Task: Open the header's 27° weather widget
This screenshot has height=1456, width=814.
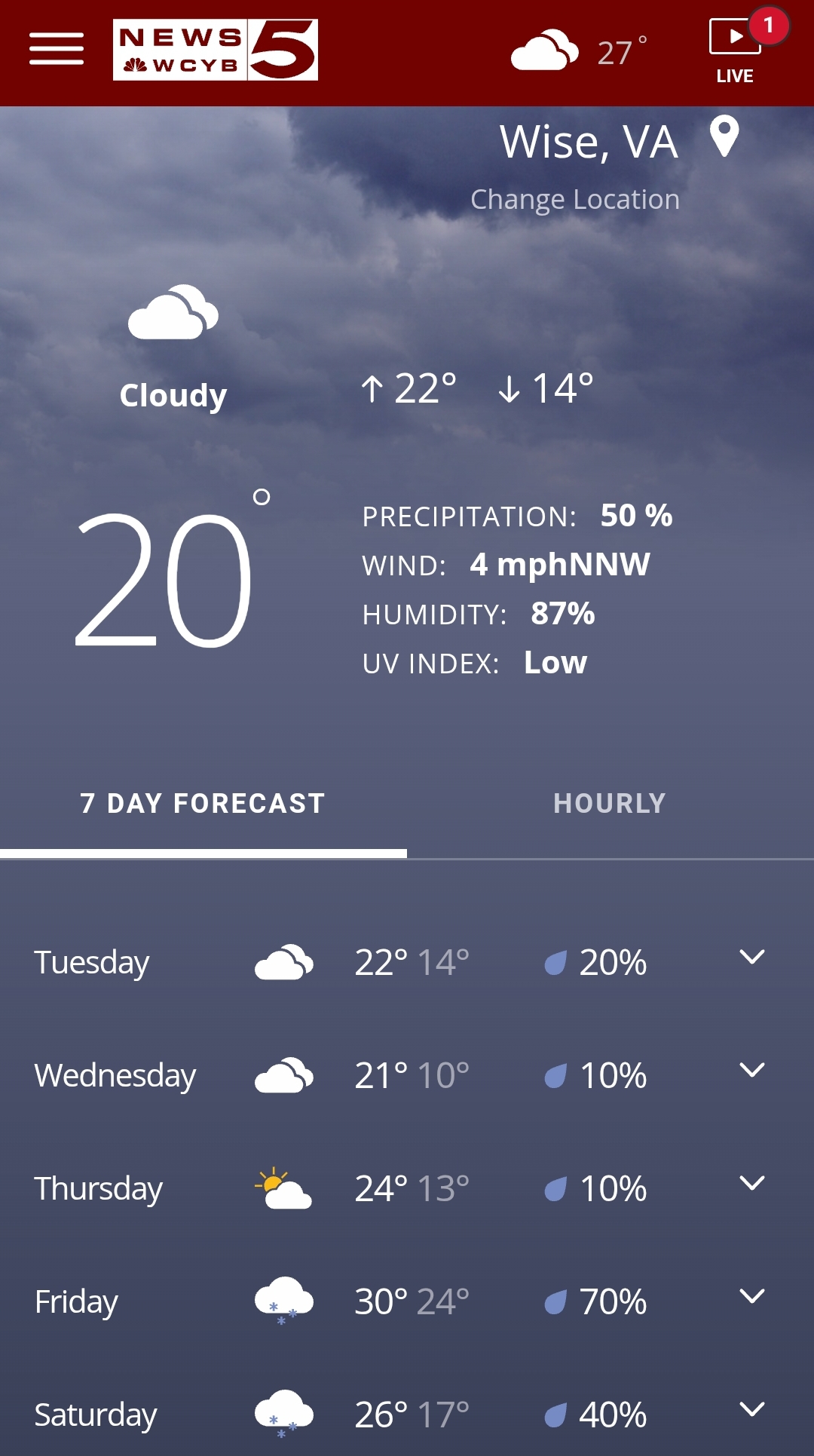Action: click(x=579, y=51)
